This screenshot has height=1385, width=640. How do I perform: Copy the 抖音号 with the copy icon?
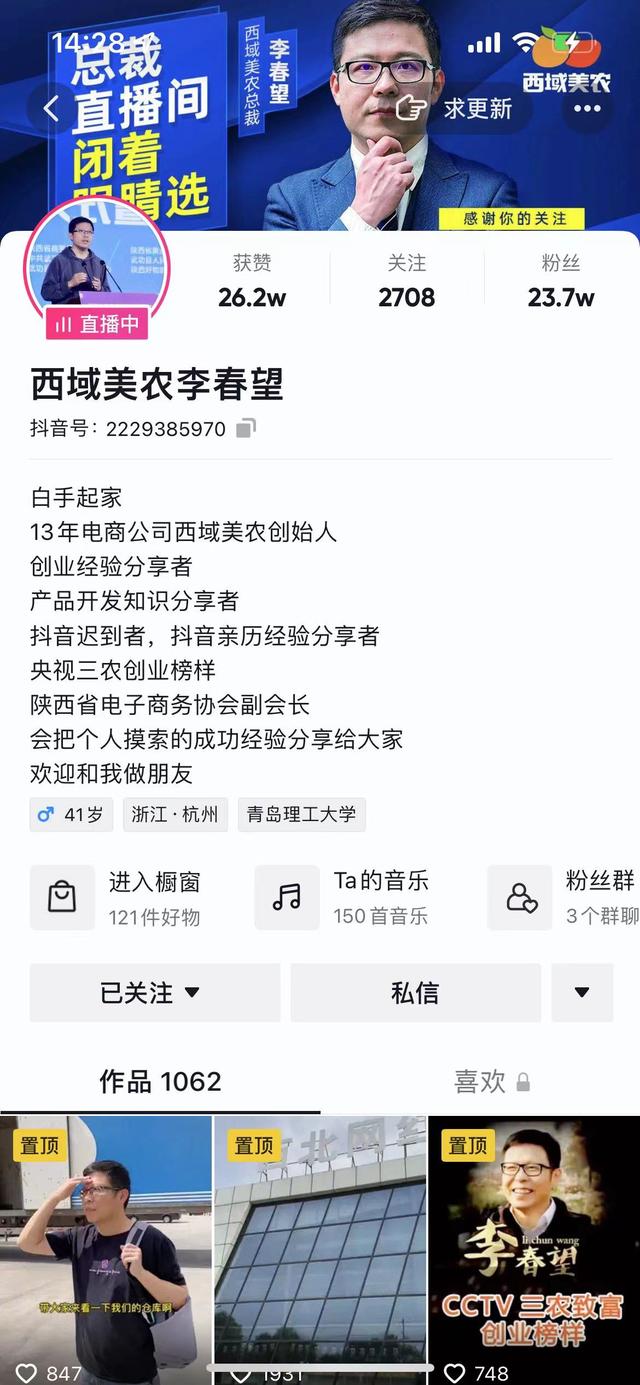point(245,429)
